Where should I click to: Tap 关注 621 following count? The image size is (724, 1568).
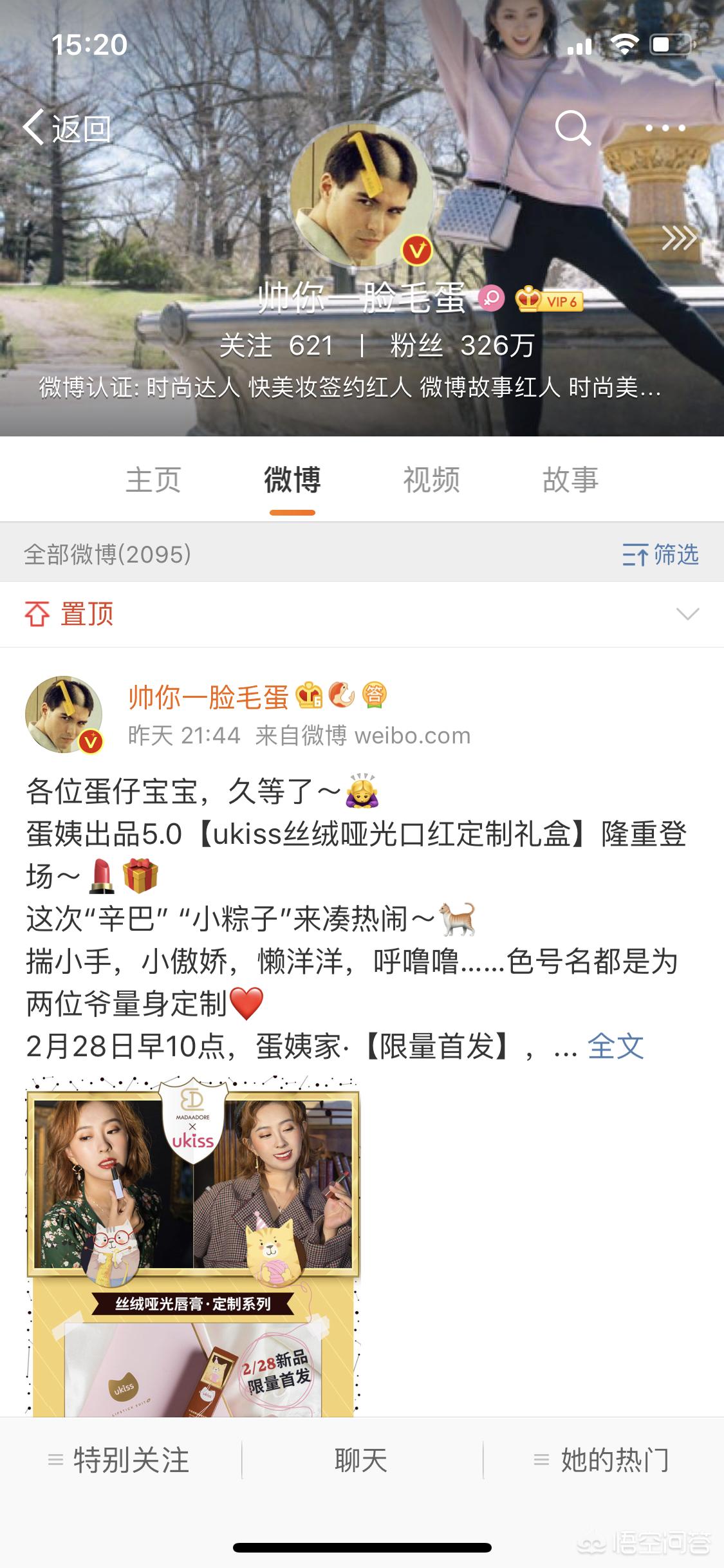click(x=276, y=346)
